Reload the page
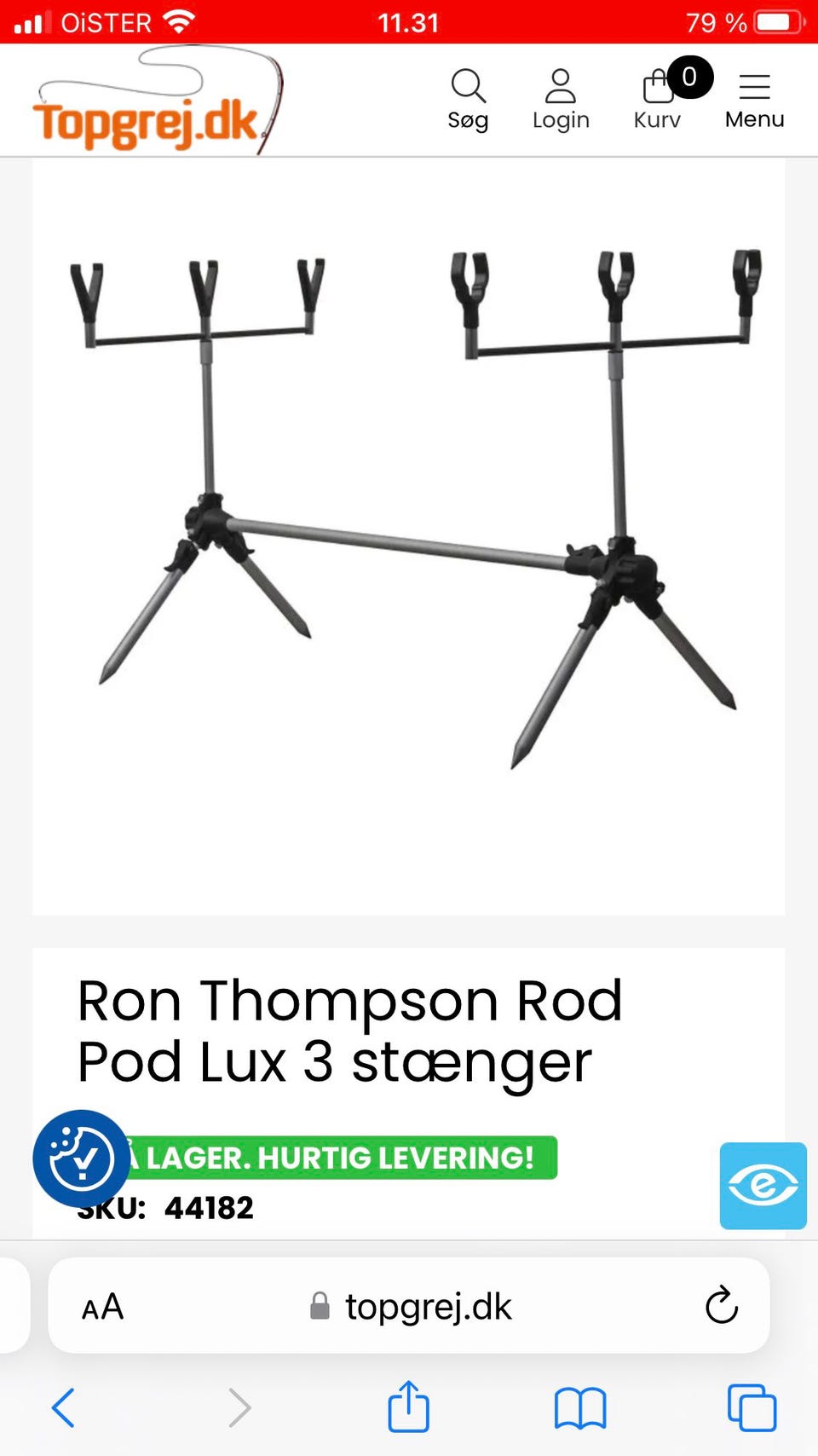Viewport: 818px width, 1456px height. (x=721, y=1305)
